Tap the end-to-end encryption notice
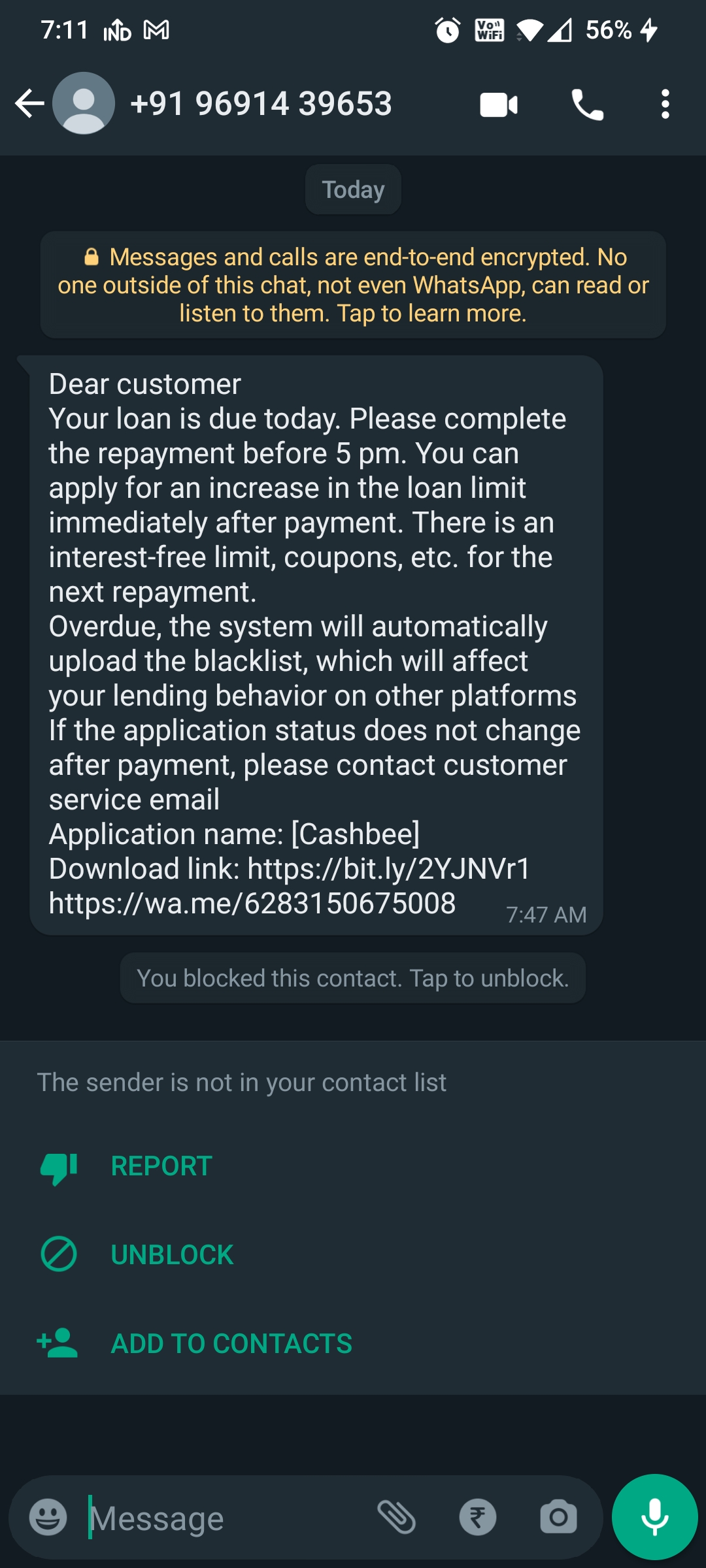This screenshot has height=1568, width=706. (x=353, y=285)
